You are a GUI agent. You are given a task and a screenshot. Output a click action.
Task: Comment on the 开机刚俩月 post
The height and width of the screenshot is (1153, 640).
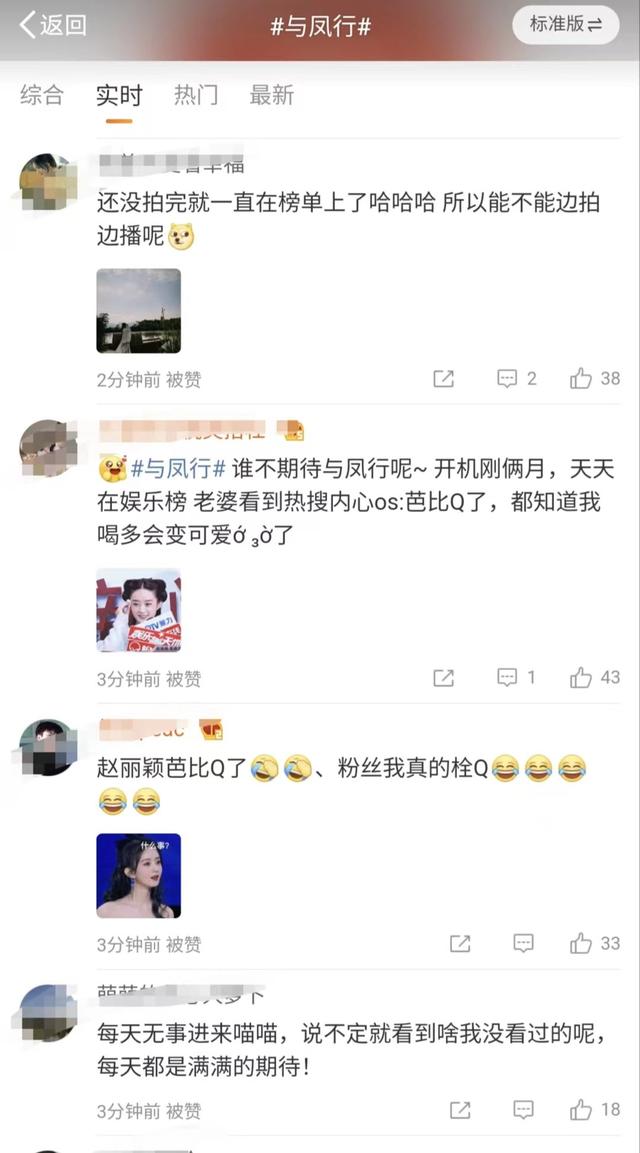pyautogui.click(x=516, y=677)
